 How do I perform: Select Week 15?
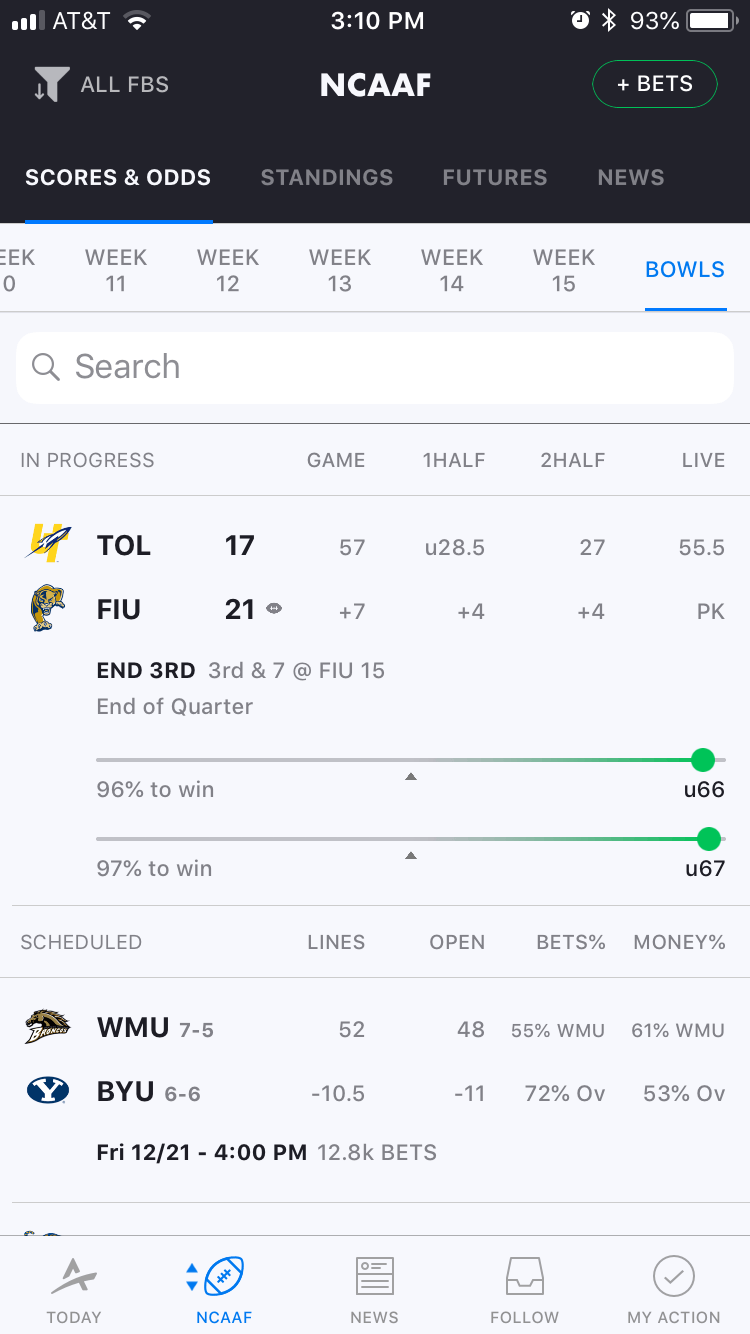pos(564,270)
